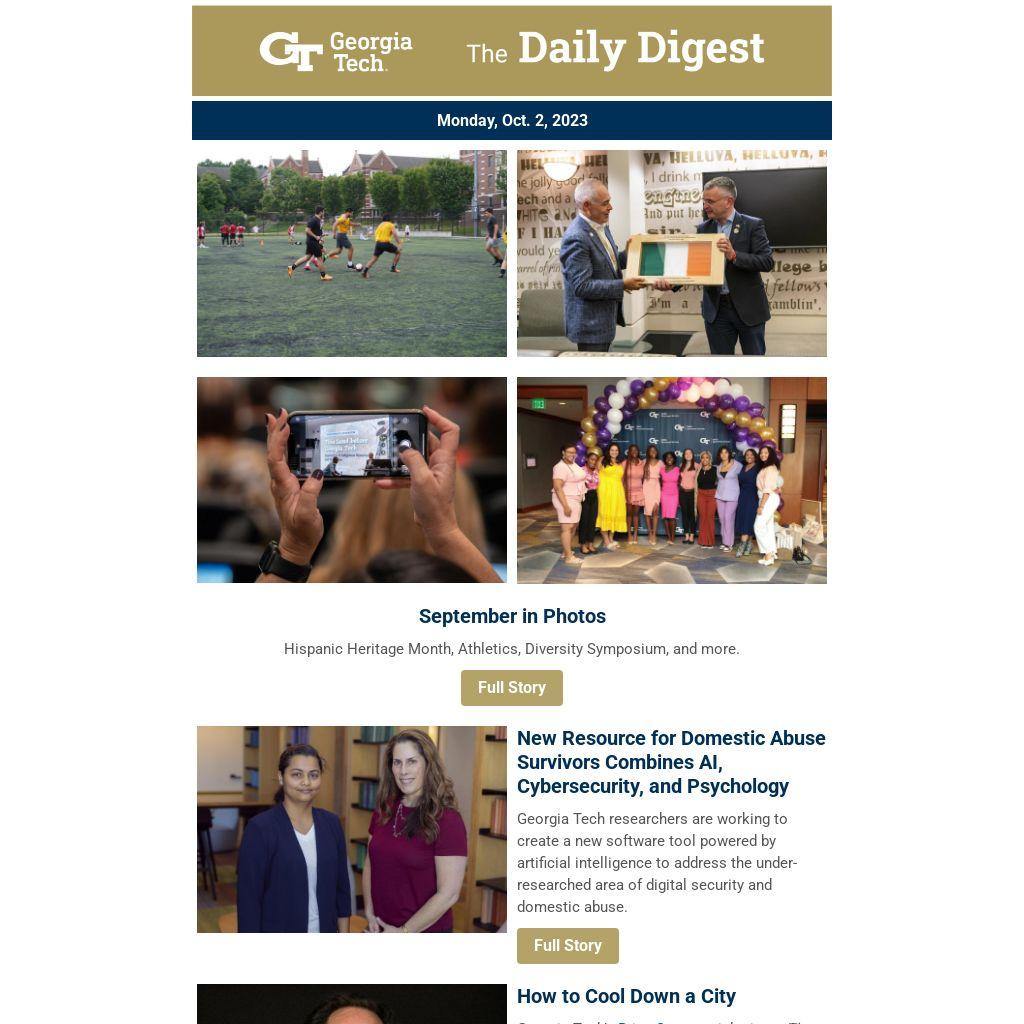The height and width of the screenshot is (1024, 1024).
Task: Open the two researchers photo
Action: click(351, 829)
